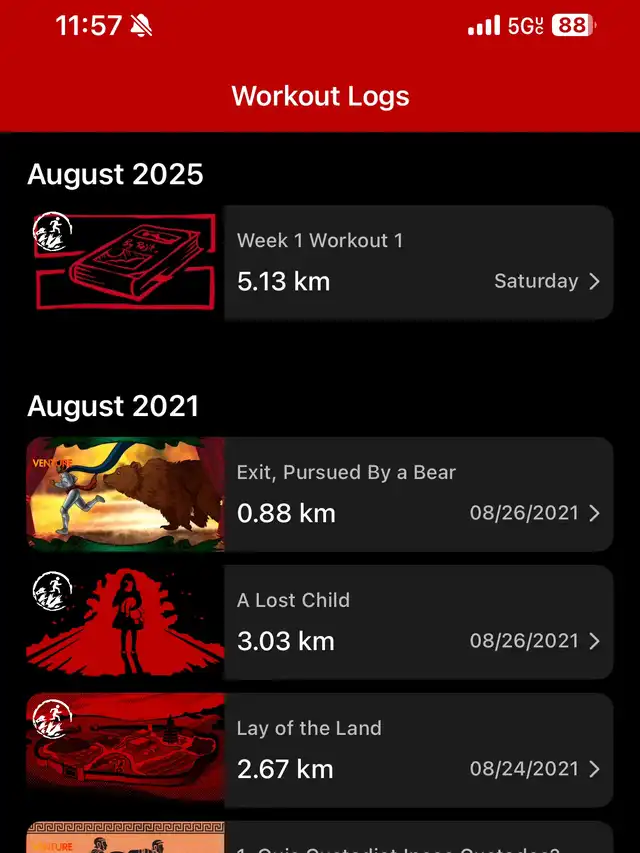Open the Week 1 Workout 1 log
This screenshot has height=853, width=640.
coord(418,262)
